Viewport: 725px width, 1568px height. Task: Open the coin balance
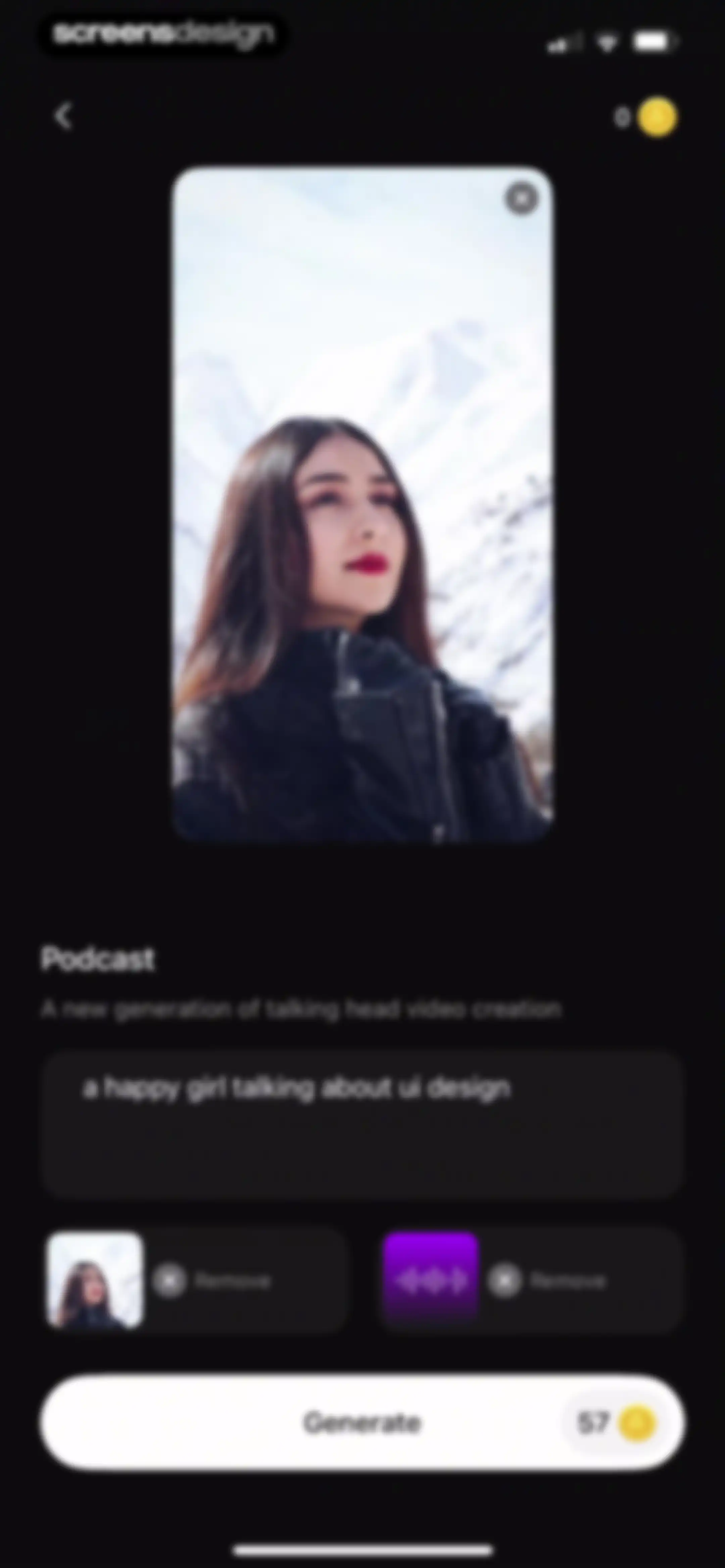pyautogui.click(x=645, y=116)
